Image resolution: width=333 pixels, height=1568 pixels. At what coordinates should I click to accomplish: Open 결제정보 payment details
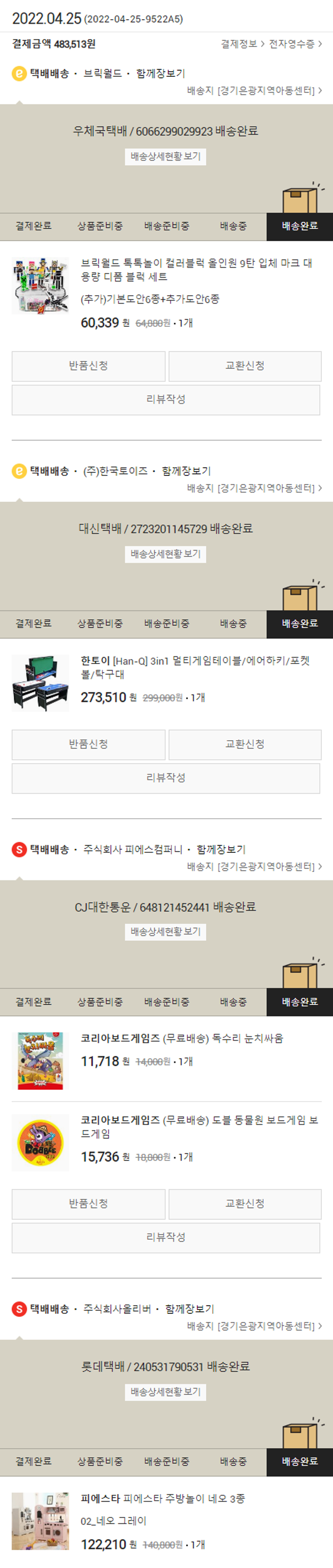point(242,44)
